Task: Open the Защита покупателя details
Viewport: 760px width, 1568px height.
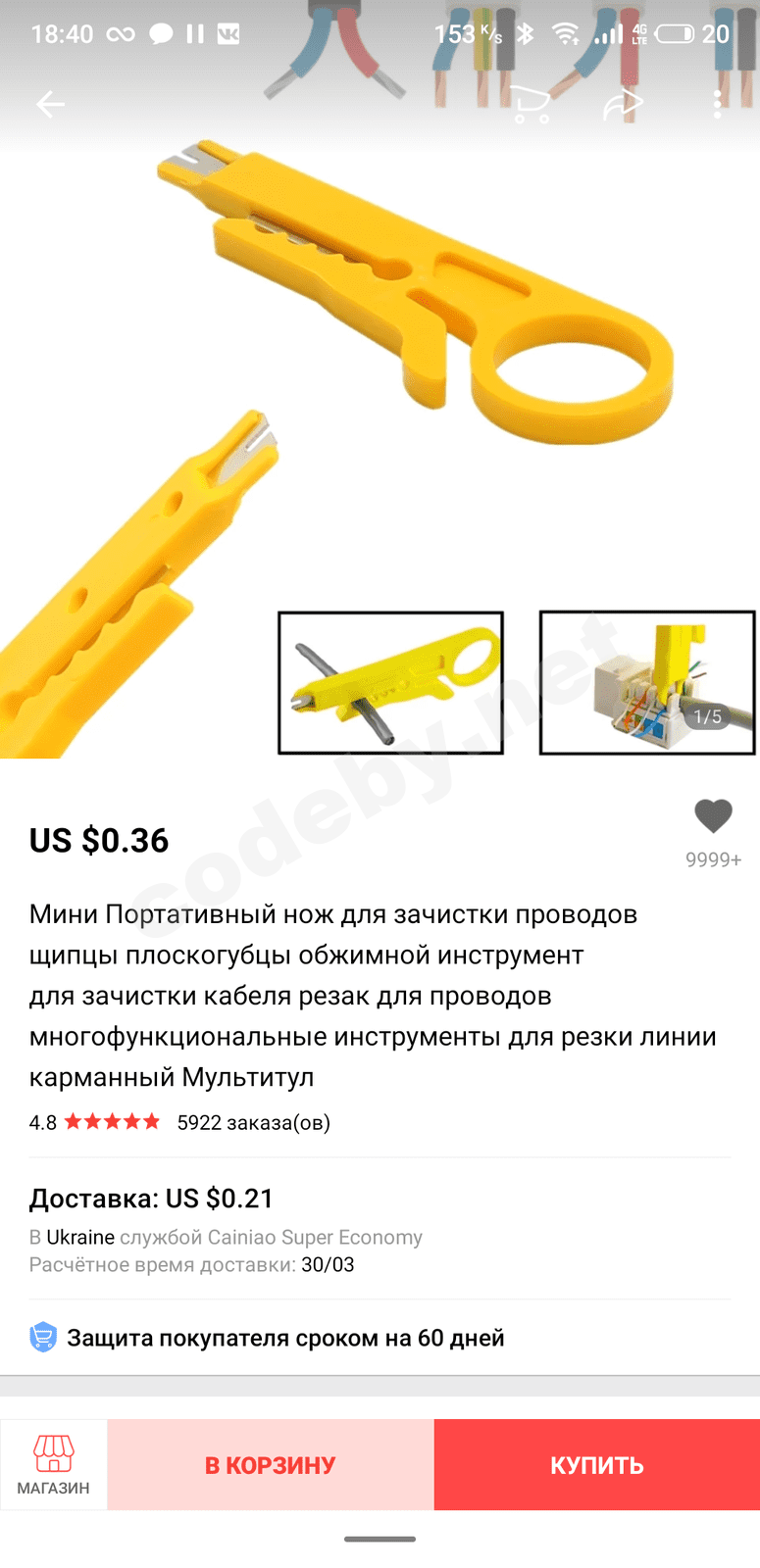Action: 286,1337
